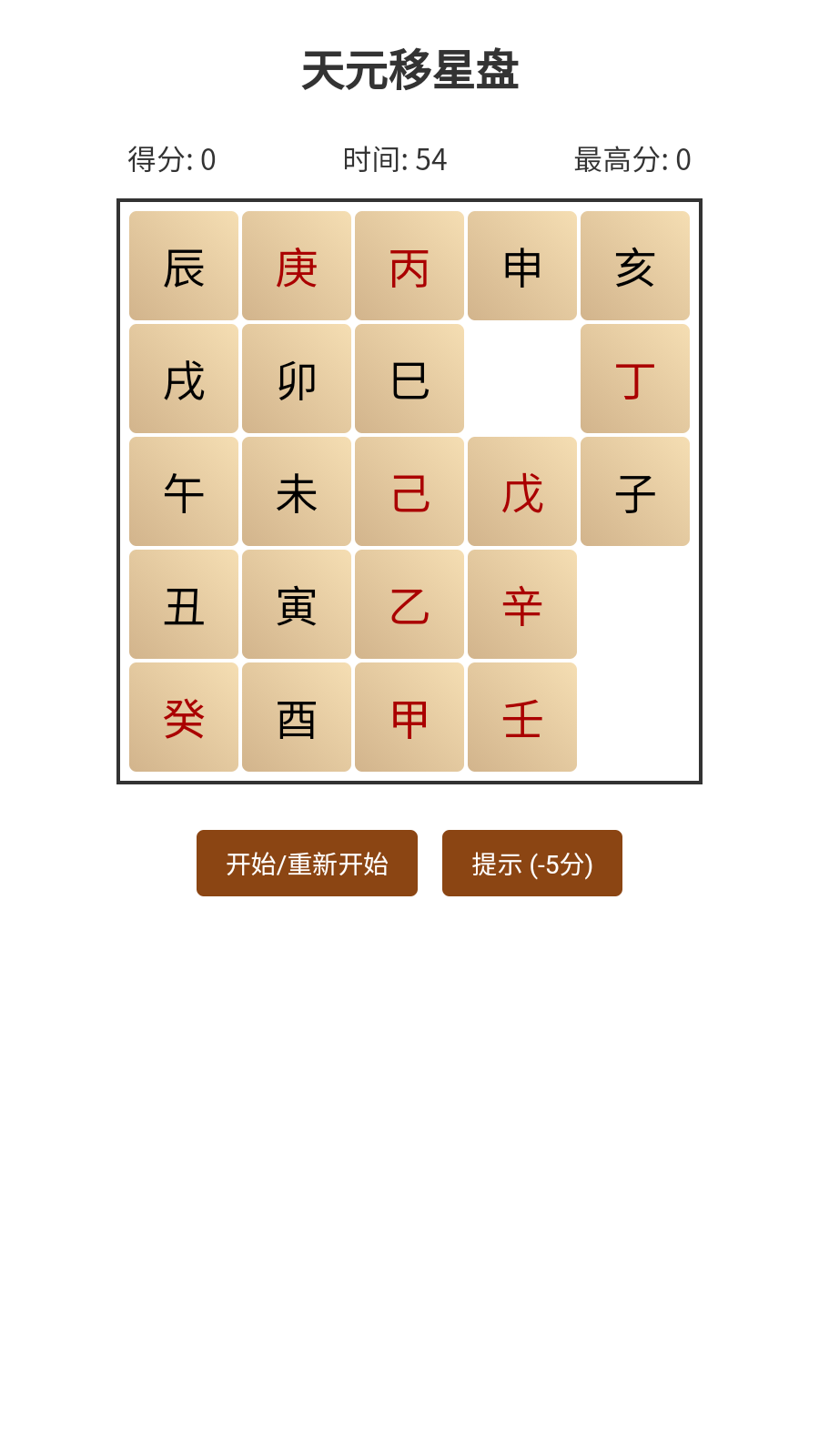
Task: Use the 提示 (-5分) hint button
Action: pos(531,863)
